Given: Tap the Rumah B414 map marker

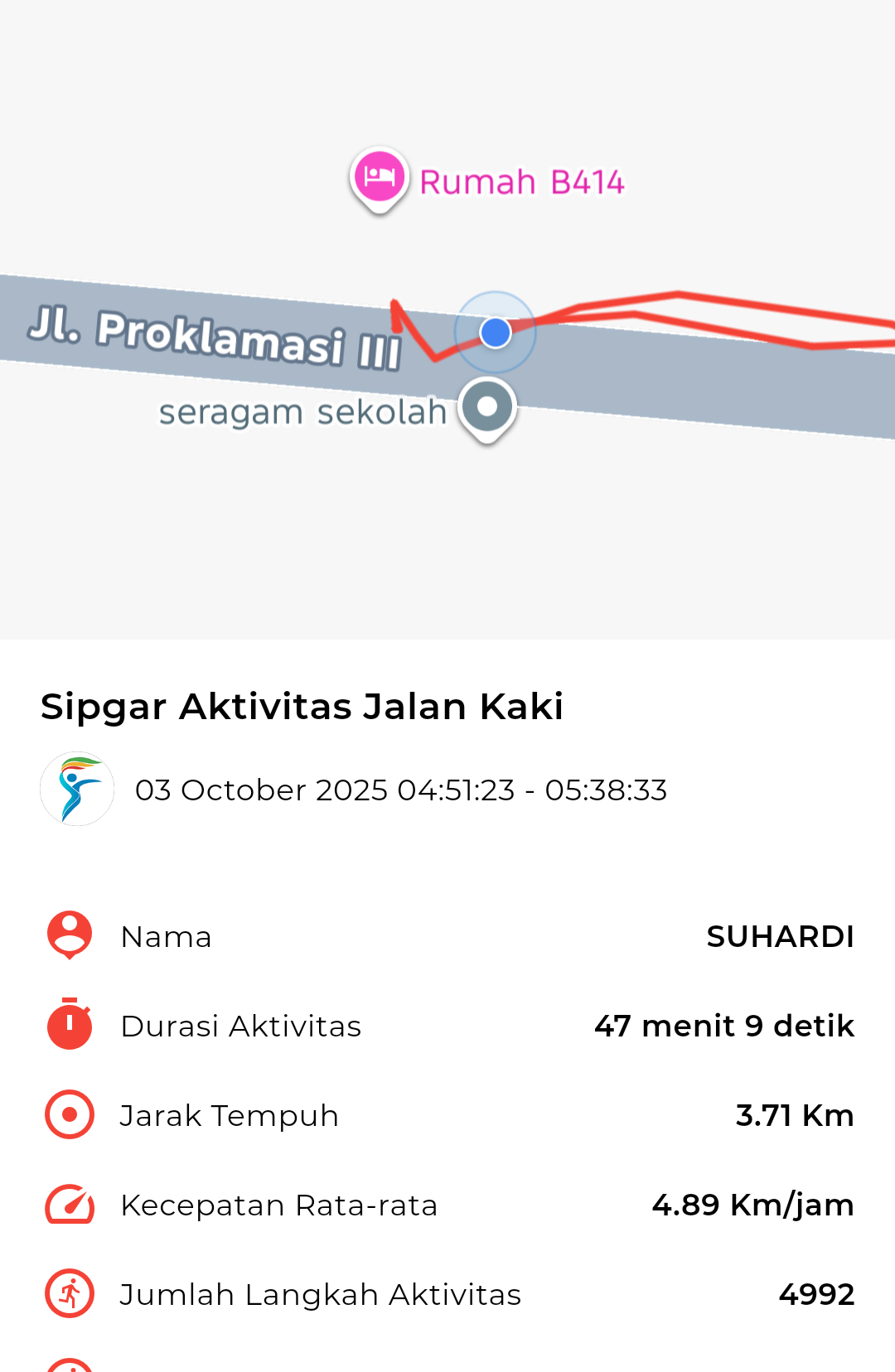Looking at the screenshot, I should pyautogui.click(x=380, y=178).
